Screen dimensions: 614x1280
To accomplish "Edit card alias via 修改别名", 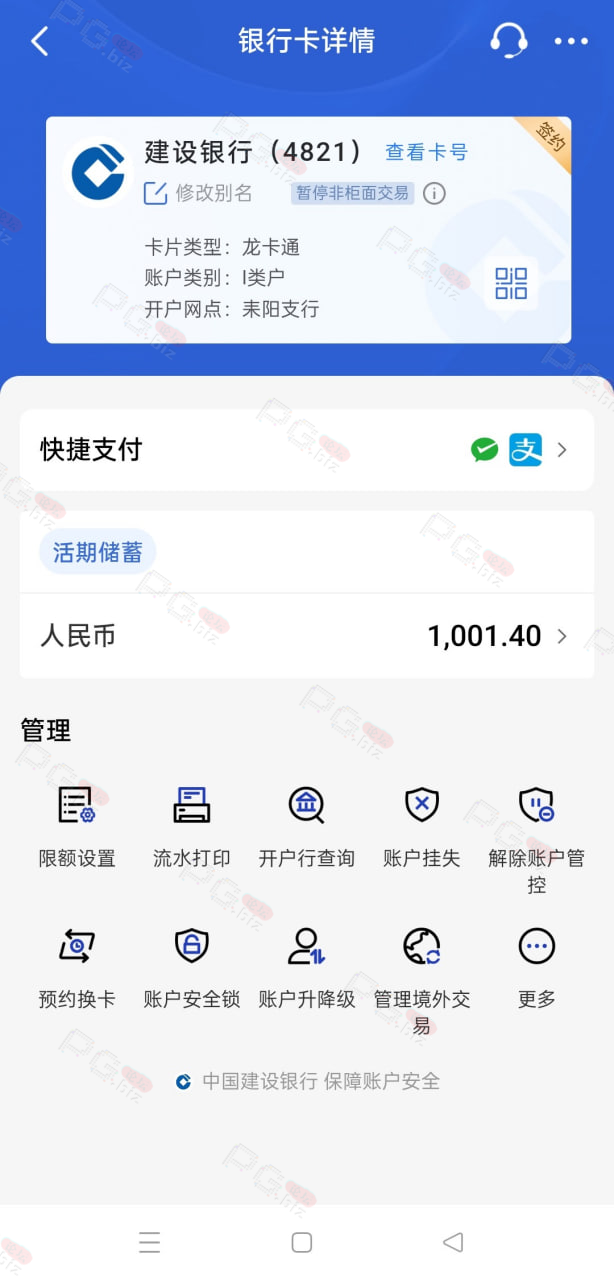I will [198, 193].
